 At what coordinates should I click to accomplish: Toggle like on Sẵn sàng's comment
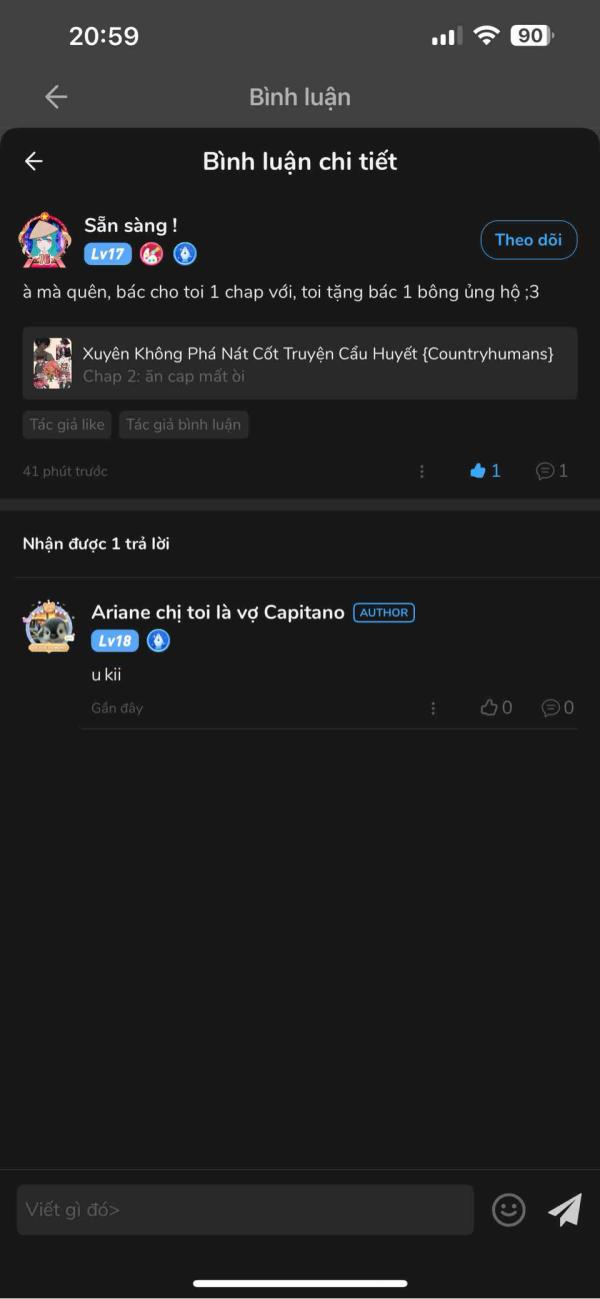pos(485,471)
